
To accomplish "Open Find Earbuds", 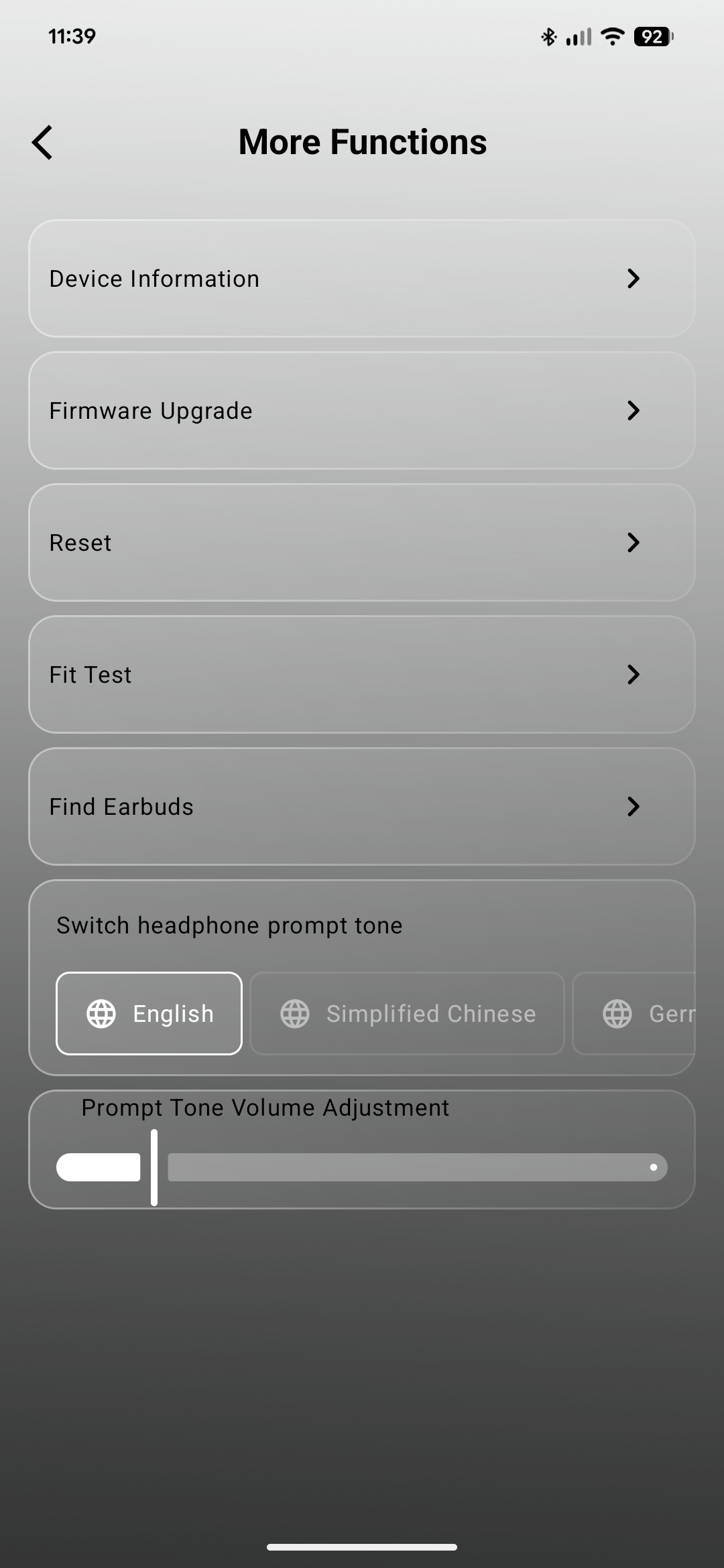I will tap(362, 807).
